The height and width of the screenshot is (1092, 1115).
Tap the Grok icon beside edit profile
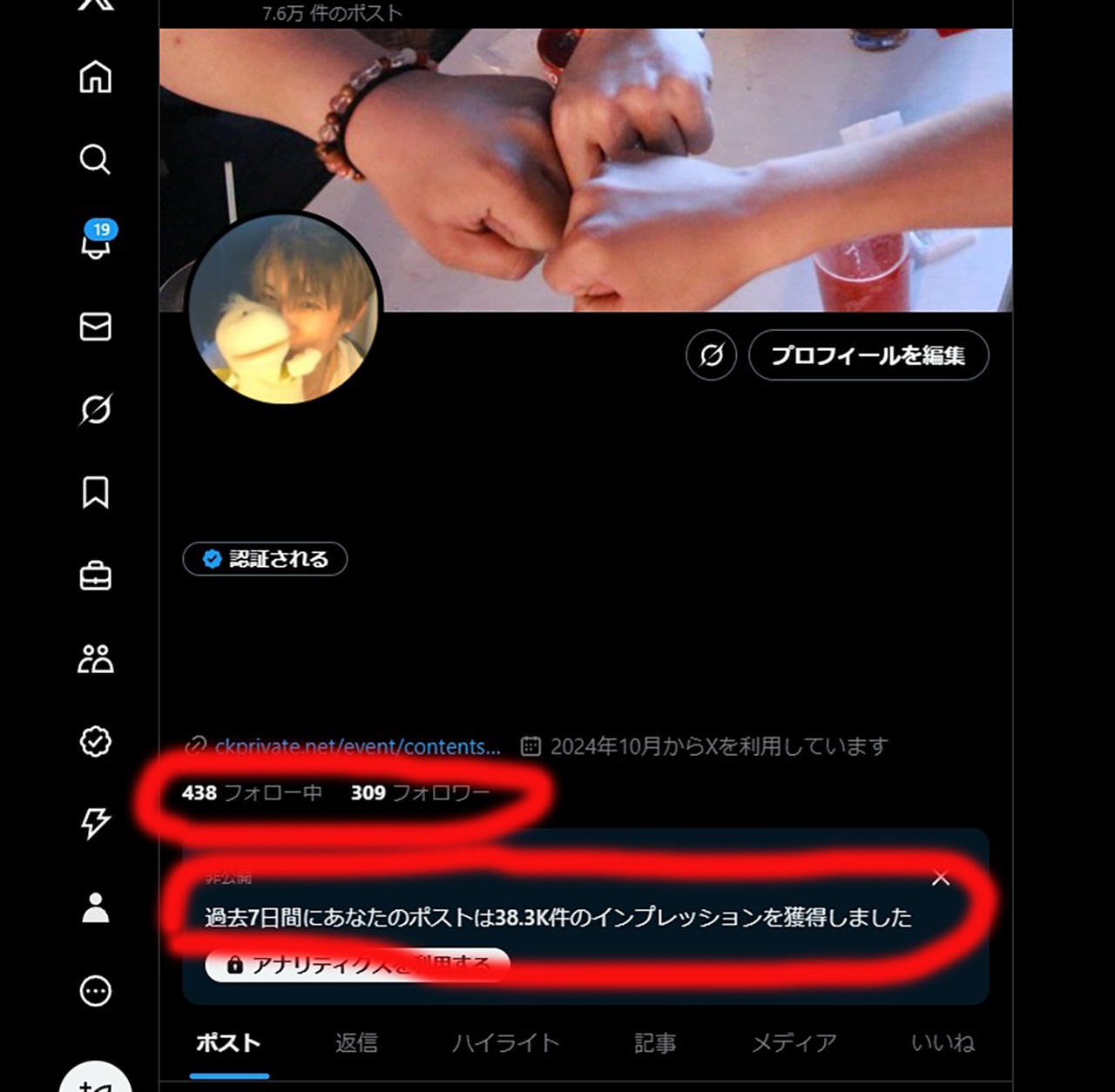tap(711, 355)
